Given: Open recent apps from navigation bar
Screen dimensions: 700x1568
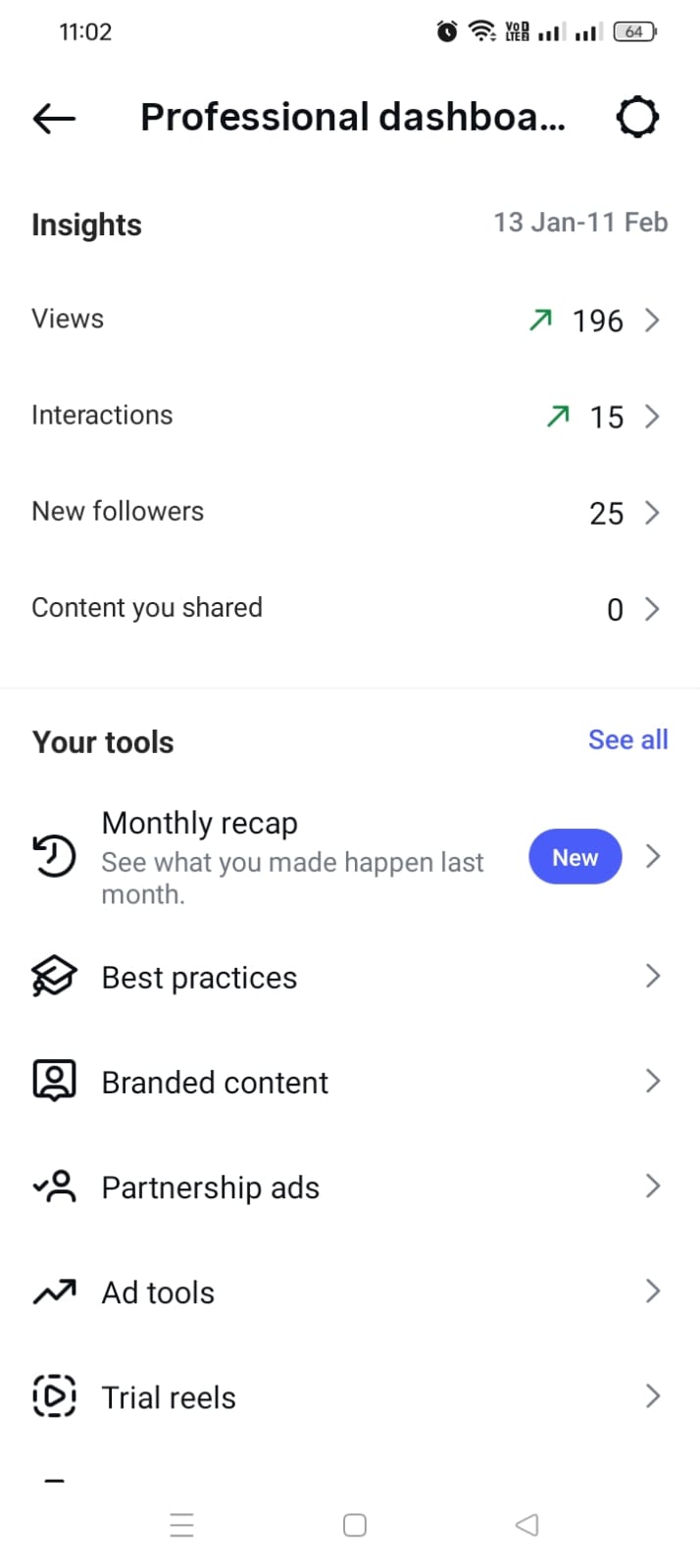Looking at the screenshot, I should click(182, 1525).
